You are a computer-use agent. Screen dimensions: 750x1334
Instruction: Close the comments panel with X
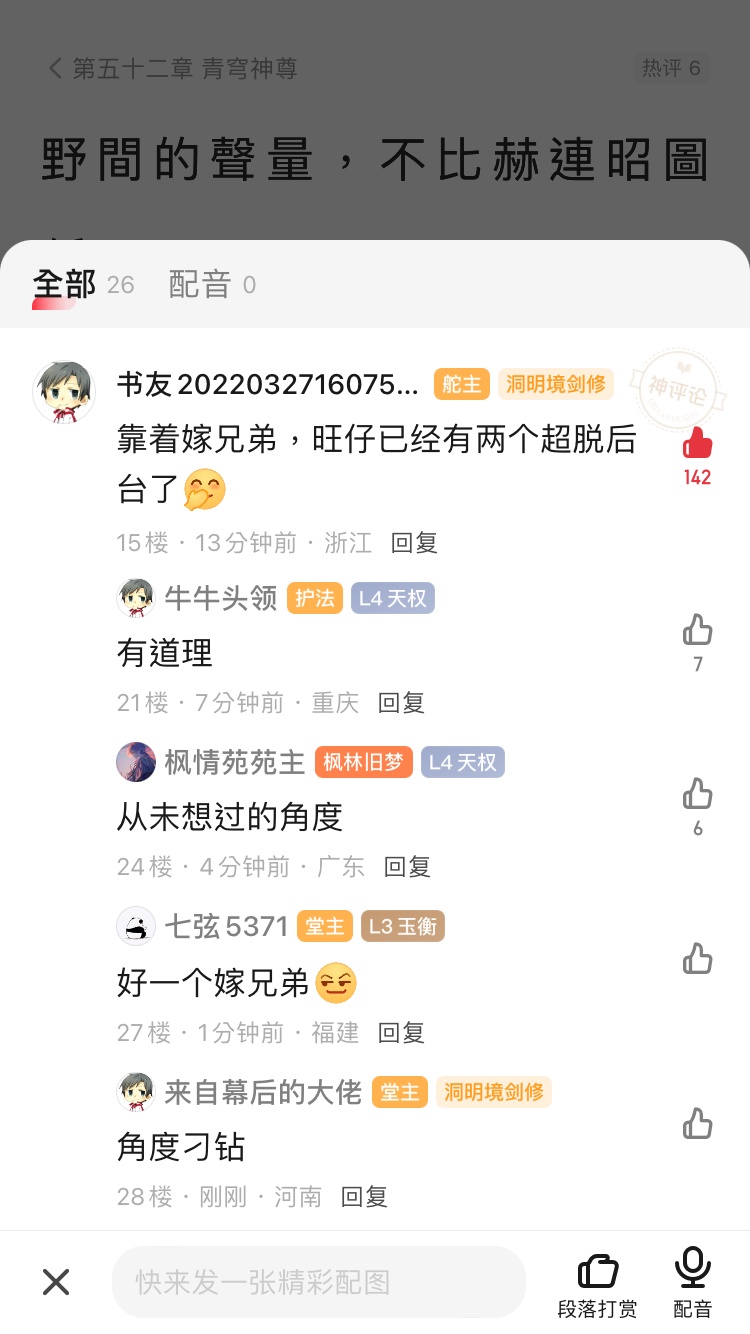pyautogui.click(x=56, y=1281)
